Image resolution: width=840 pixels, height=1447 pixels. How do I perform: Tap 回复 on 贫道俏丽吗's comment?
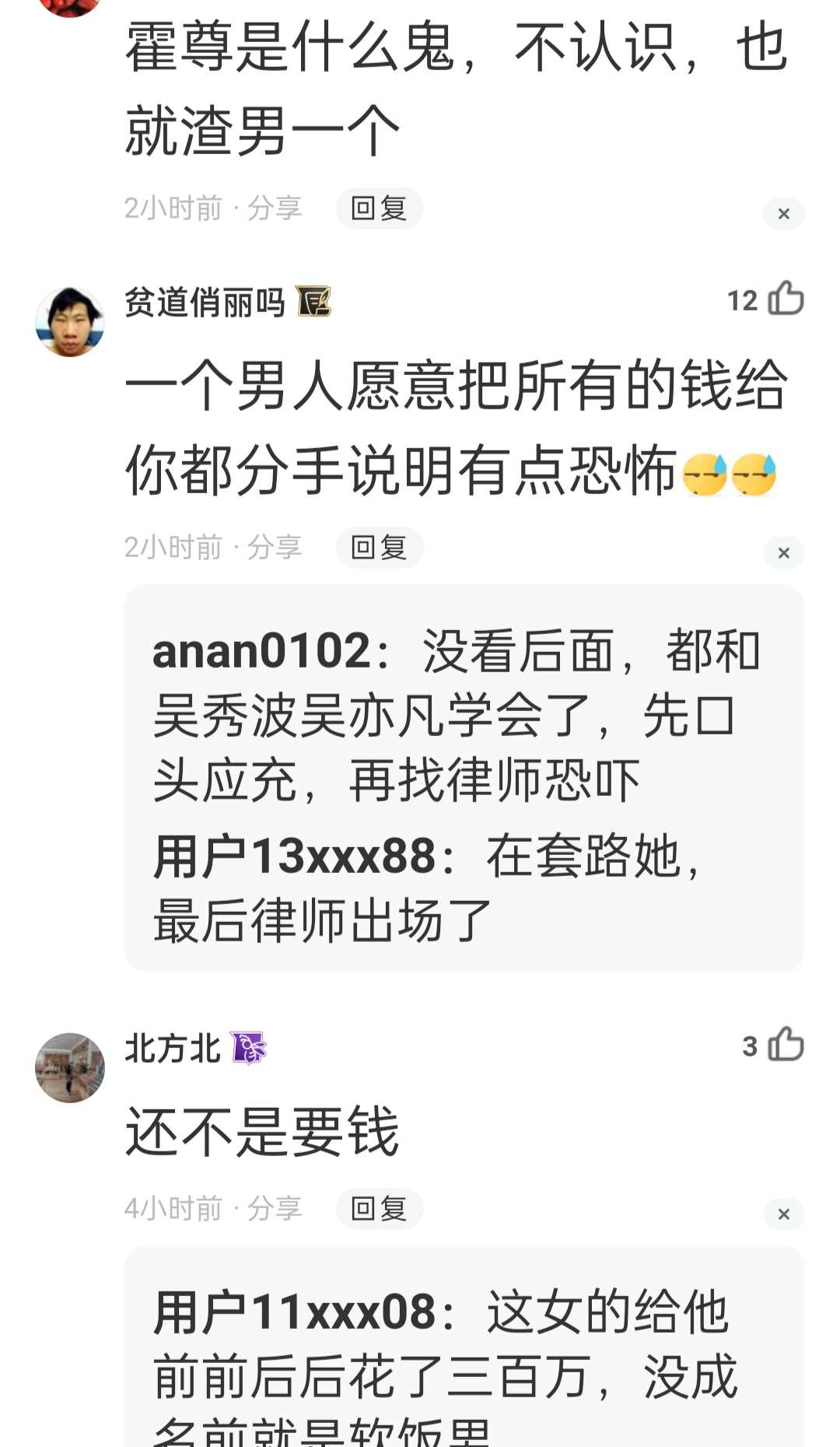[x=380, y=548]
